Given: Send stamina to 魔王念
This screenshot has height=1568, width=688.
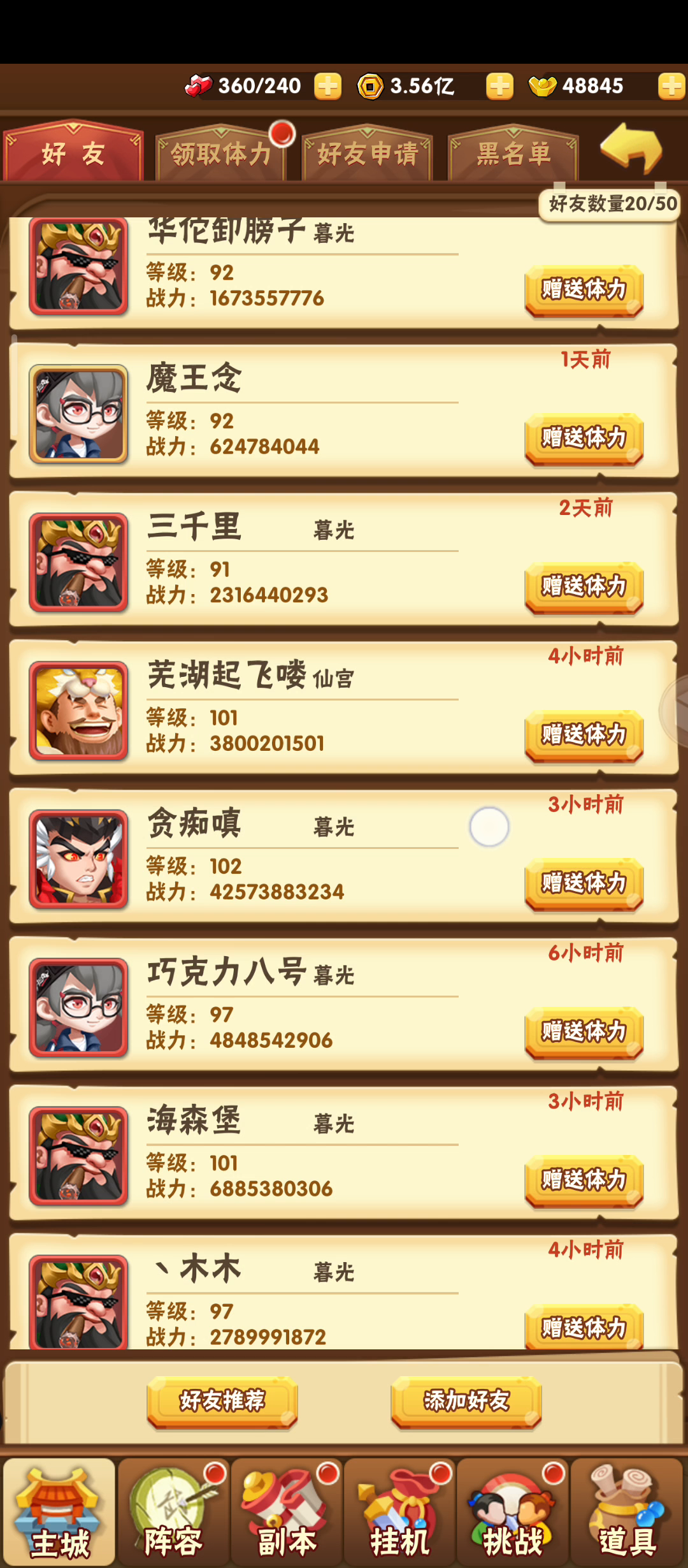Looking at the screenshot, I should coord(584,439).
